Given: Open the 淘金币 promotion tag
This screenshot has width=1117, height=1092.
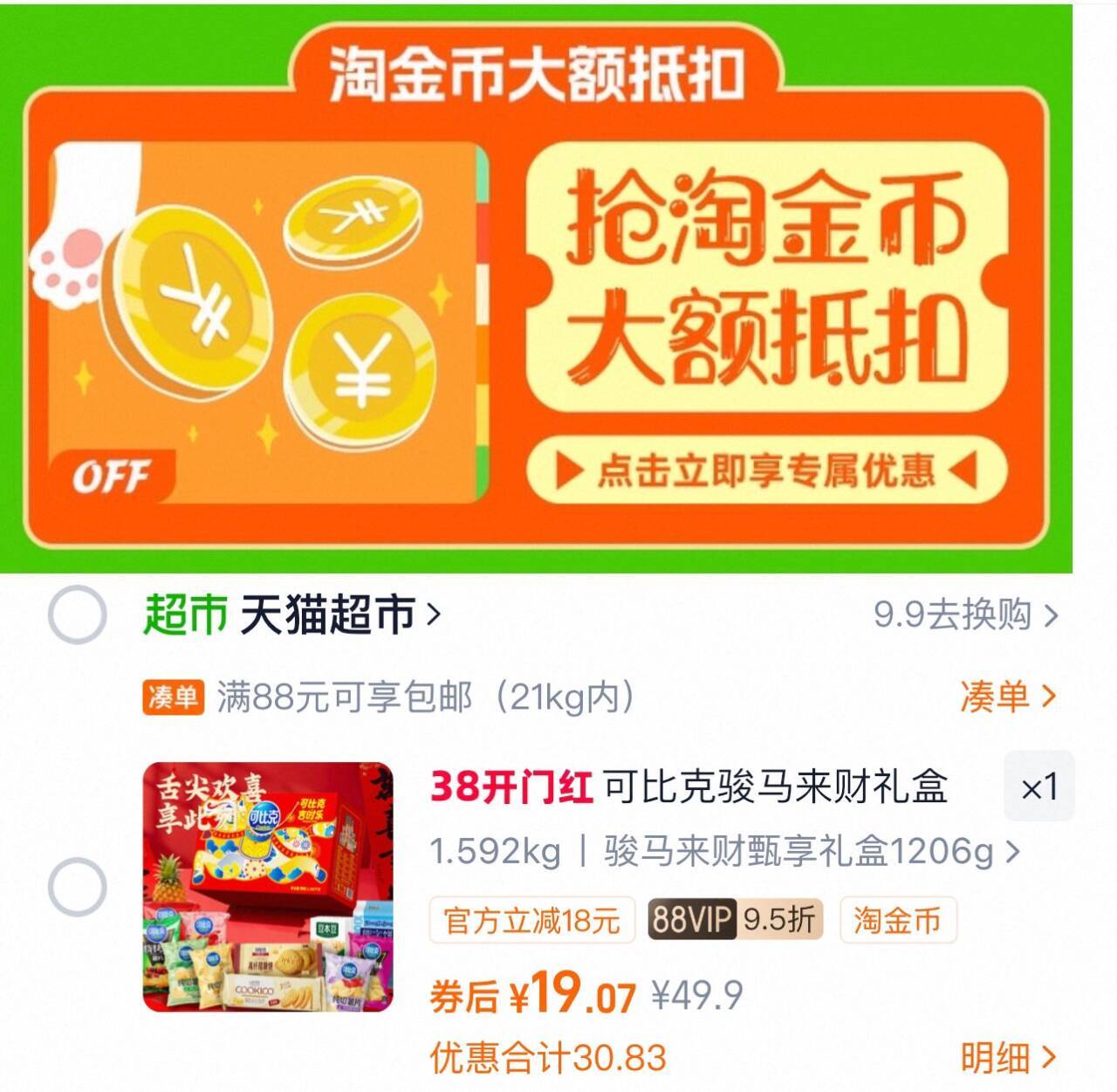Looking at the screenshot, I should (897, 920).
